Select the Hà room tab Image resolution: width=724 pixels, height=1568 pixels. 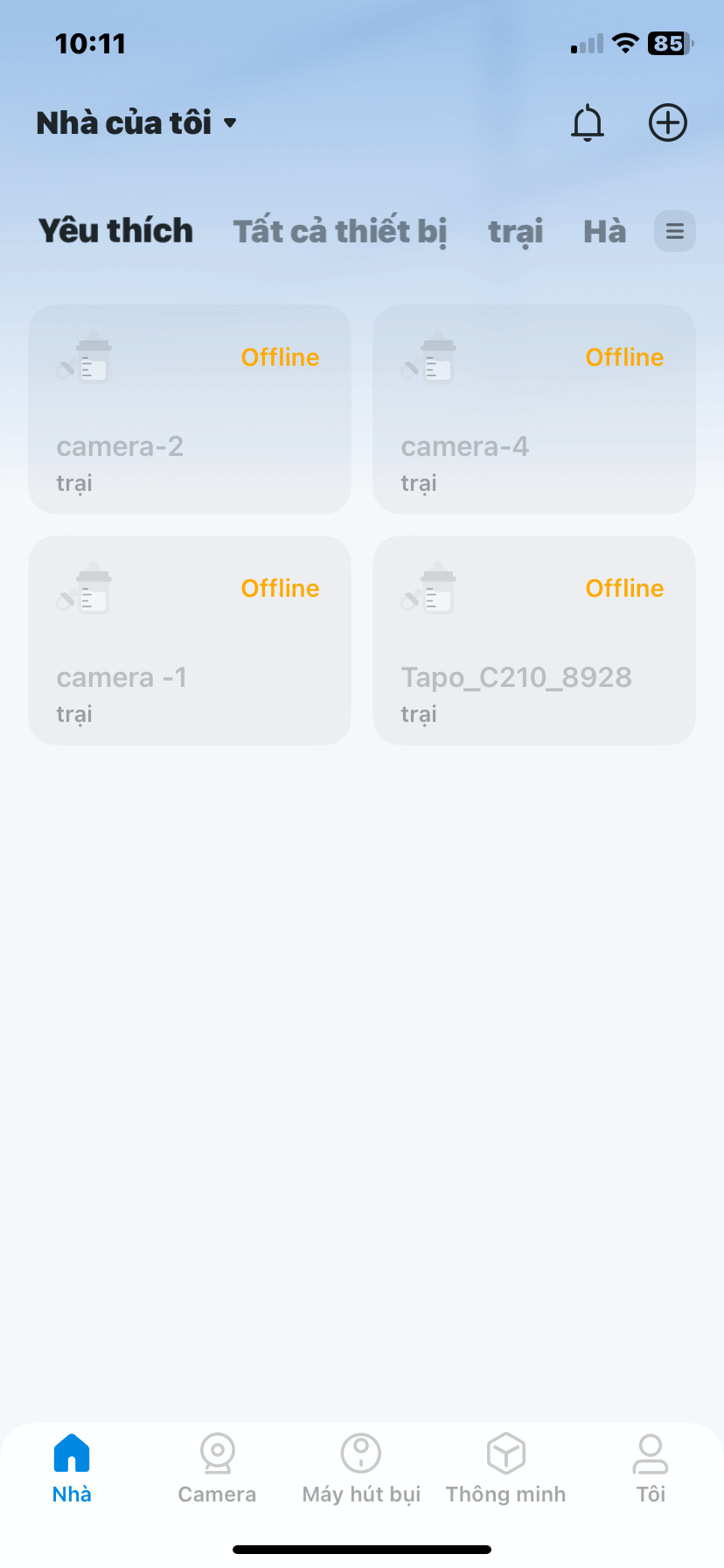605,231
